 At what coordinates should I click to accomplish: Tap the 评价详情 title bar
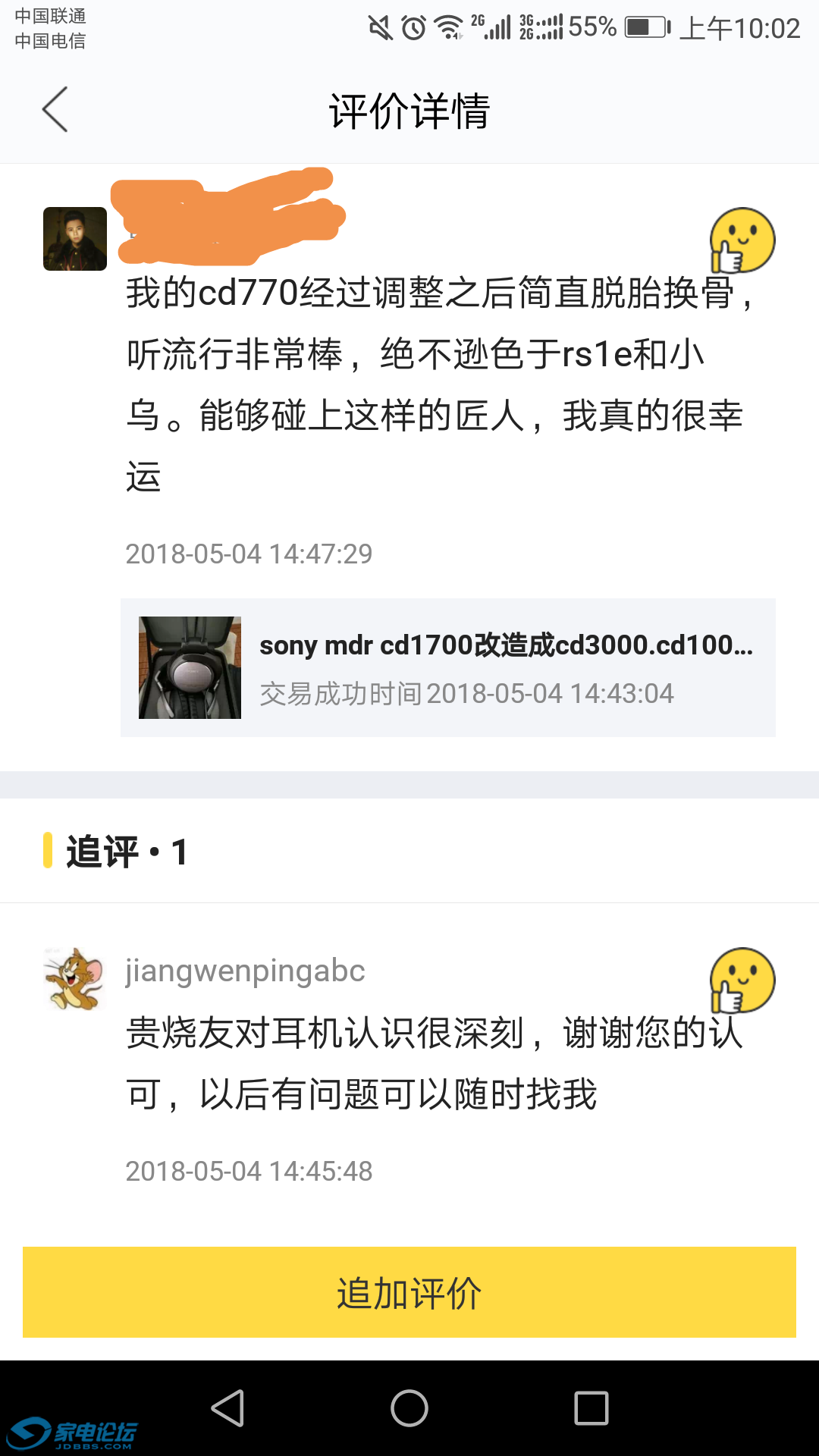(409, 110)
